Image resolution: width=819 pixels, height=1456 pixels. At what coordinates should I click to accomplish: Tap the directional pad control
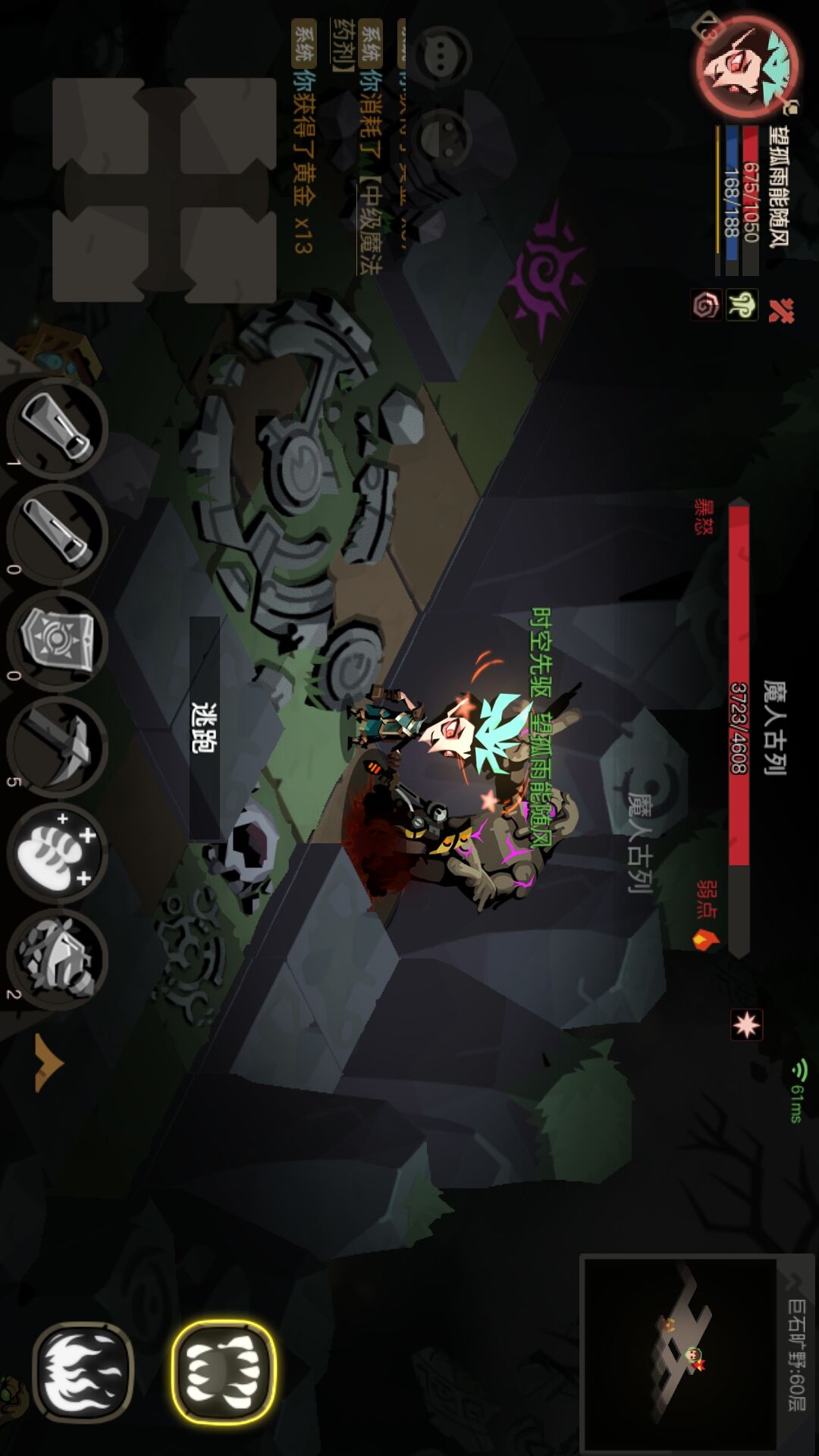click(165, 190)
